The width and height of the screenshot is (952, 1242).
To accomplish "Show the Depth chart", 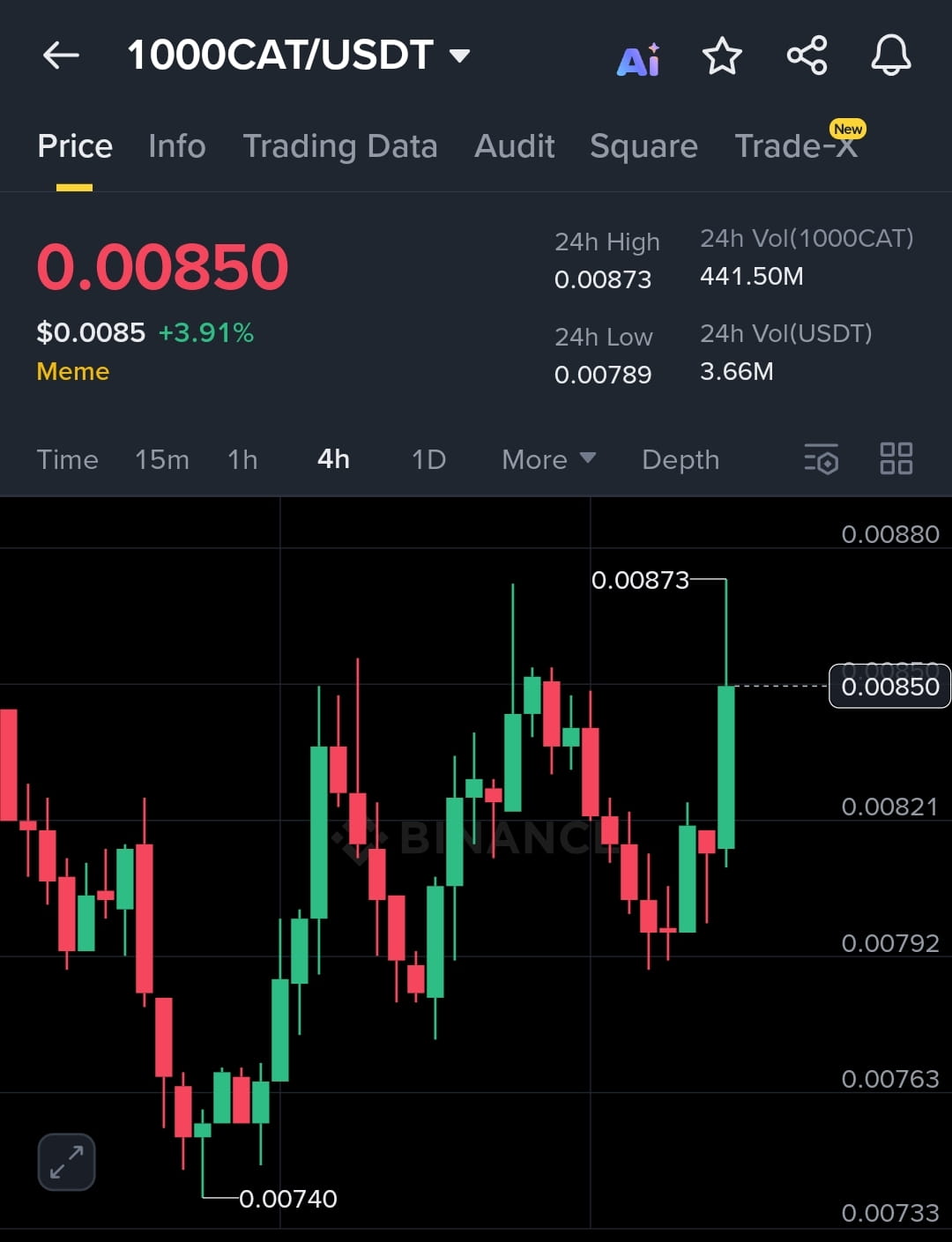I will (x=681, y=459).
